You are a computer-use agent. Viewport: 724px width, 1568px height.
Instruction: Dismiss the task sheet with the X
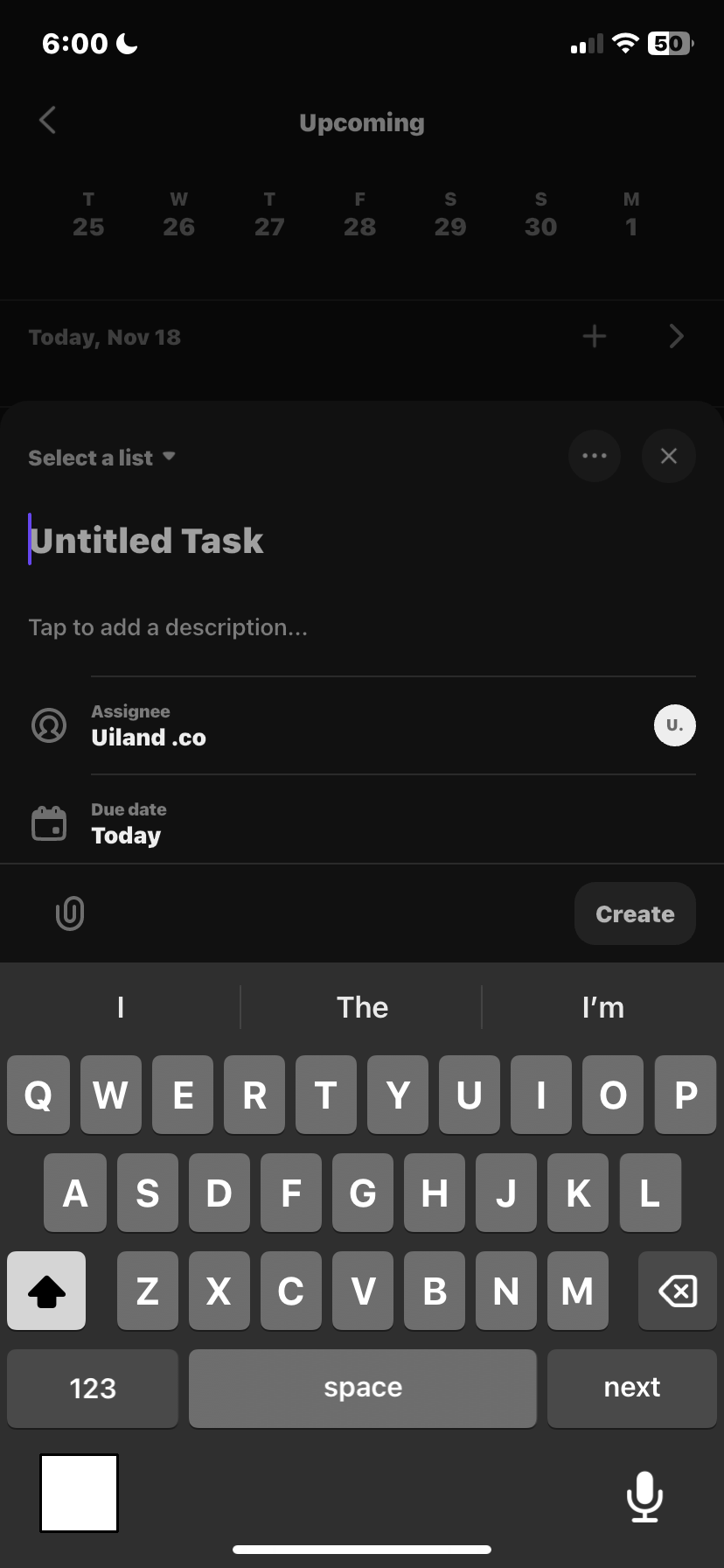point(668,456)
